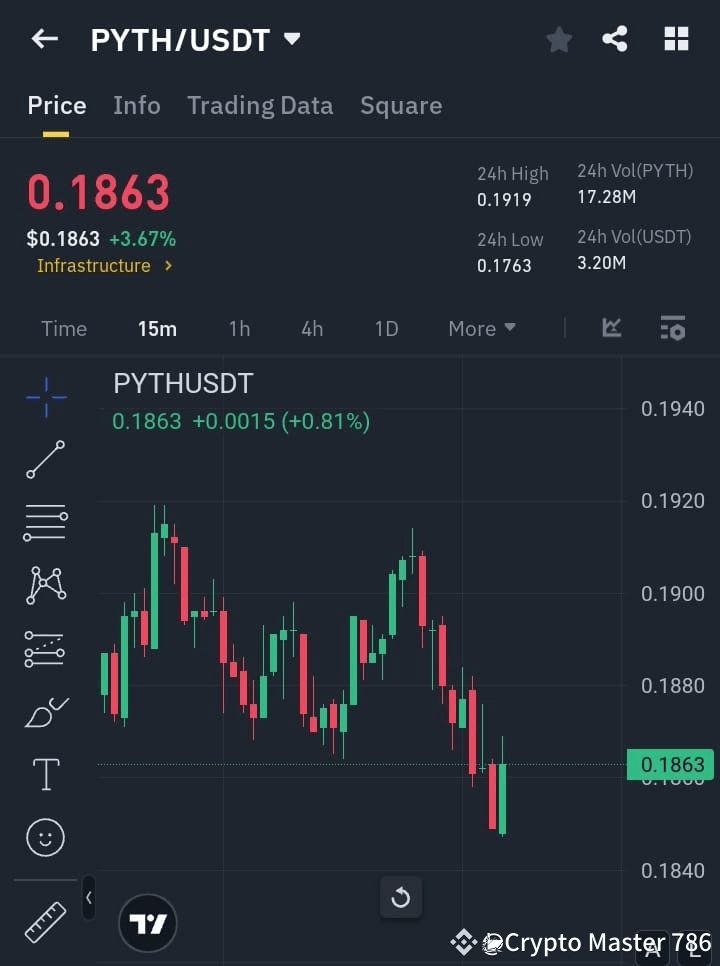Select the XABCD pattern tool
The width and height of the screenshot is (720, 966).
click(45, 586)
